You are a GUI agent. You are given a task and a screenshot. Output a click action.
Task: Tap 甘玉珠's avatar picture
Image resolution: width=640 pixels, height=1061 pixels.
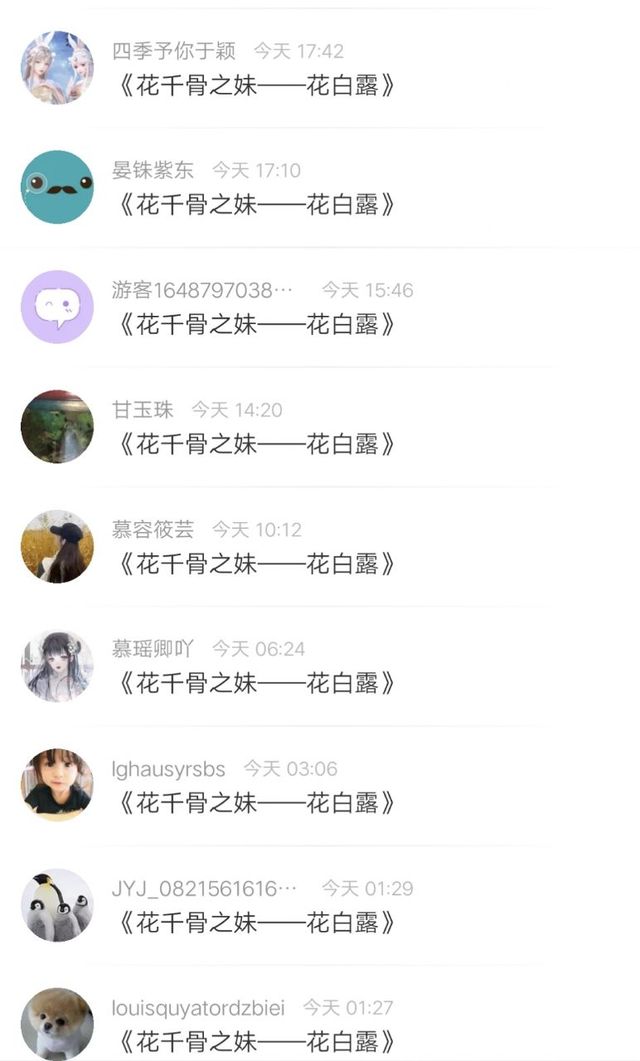[x=57, y=427]
